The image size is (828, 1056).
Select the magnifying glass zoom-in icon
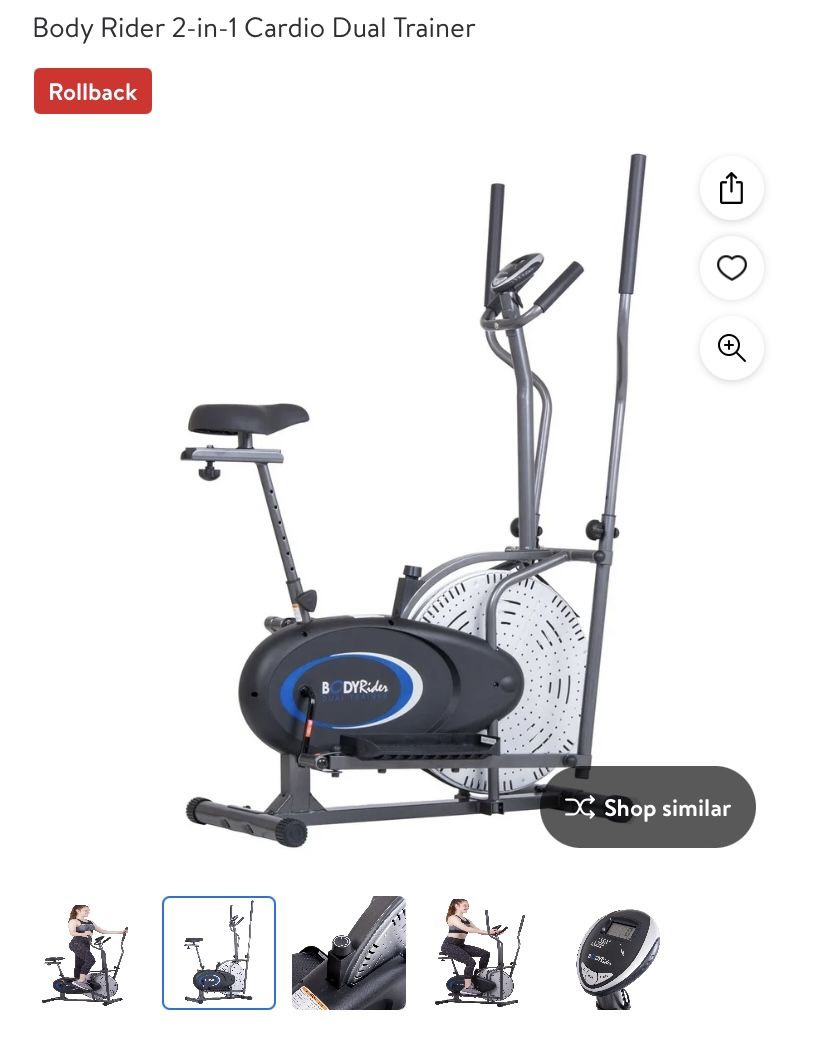pyautogui.click(x=731, y=348)
